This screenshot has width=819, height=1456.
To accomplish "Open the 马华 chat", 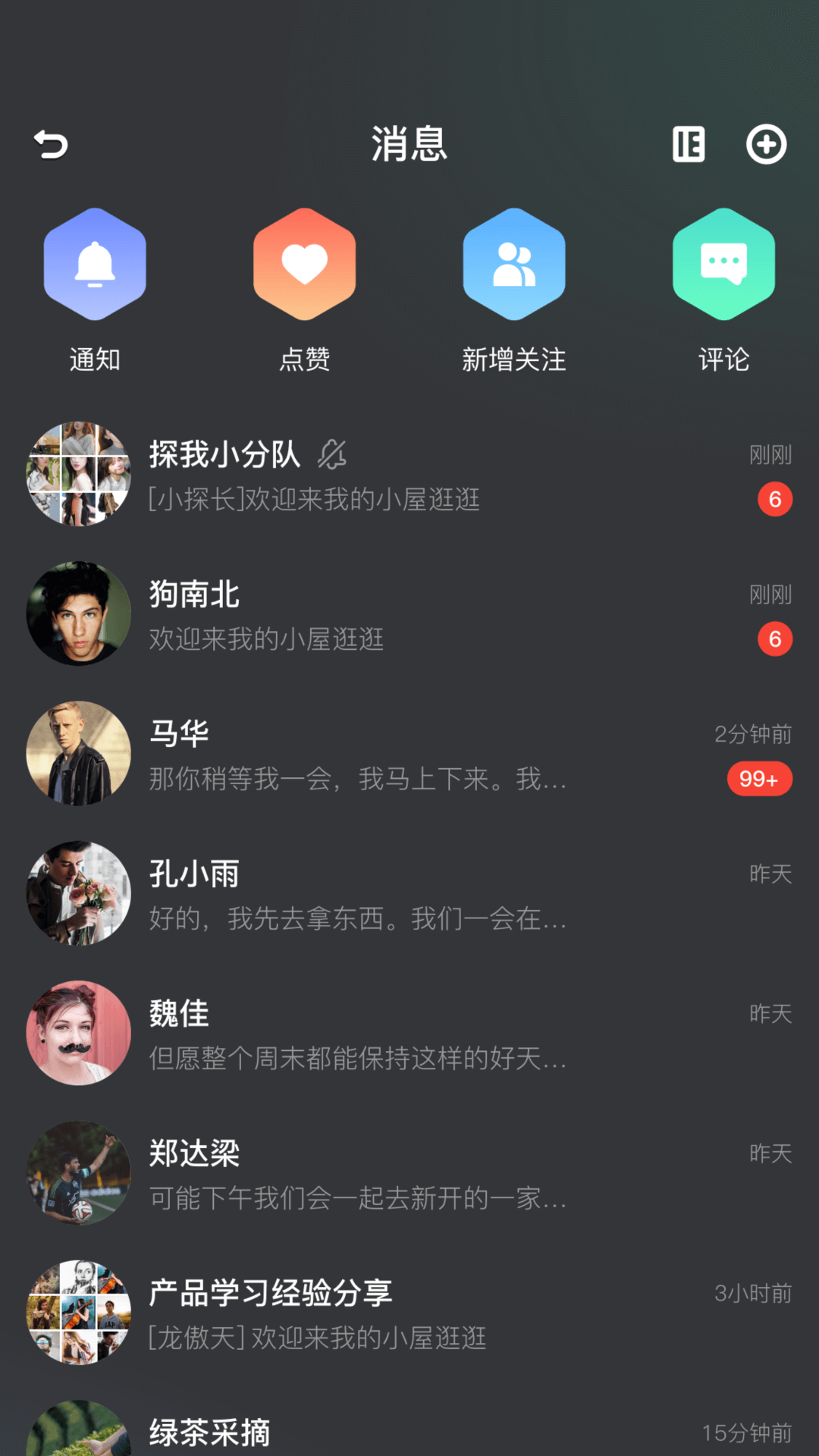I will coord(379,755).
